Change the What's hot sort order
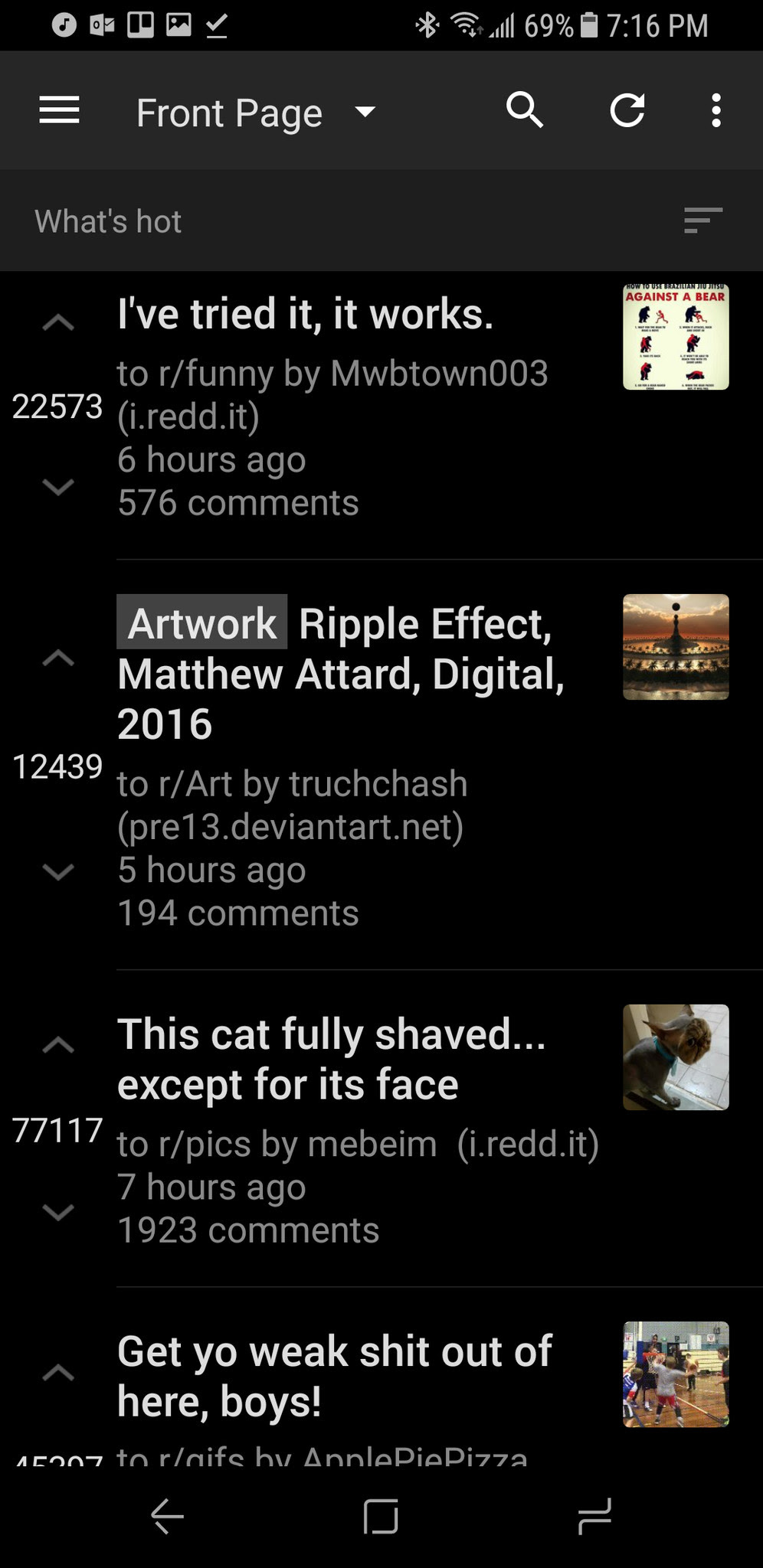763x1568 pixels. click(702, 220)
